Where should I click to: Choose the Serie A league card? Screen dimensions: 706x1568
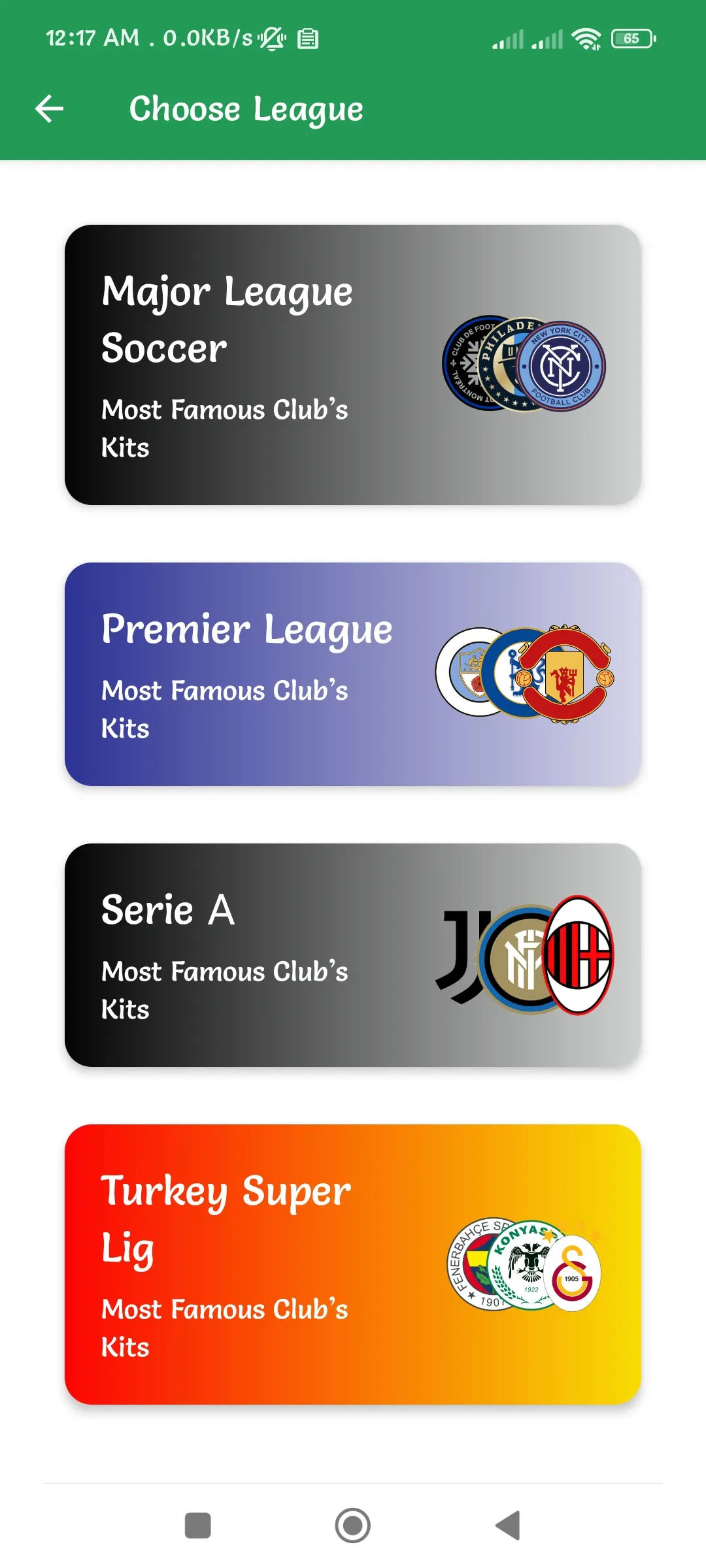(x=353, y=955)
